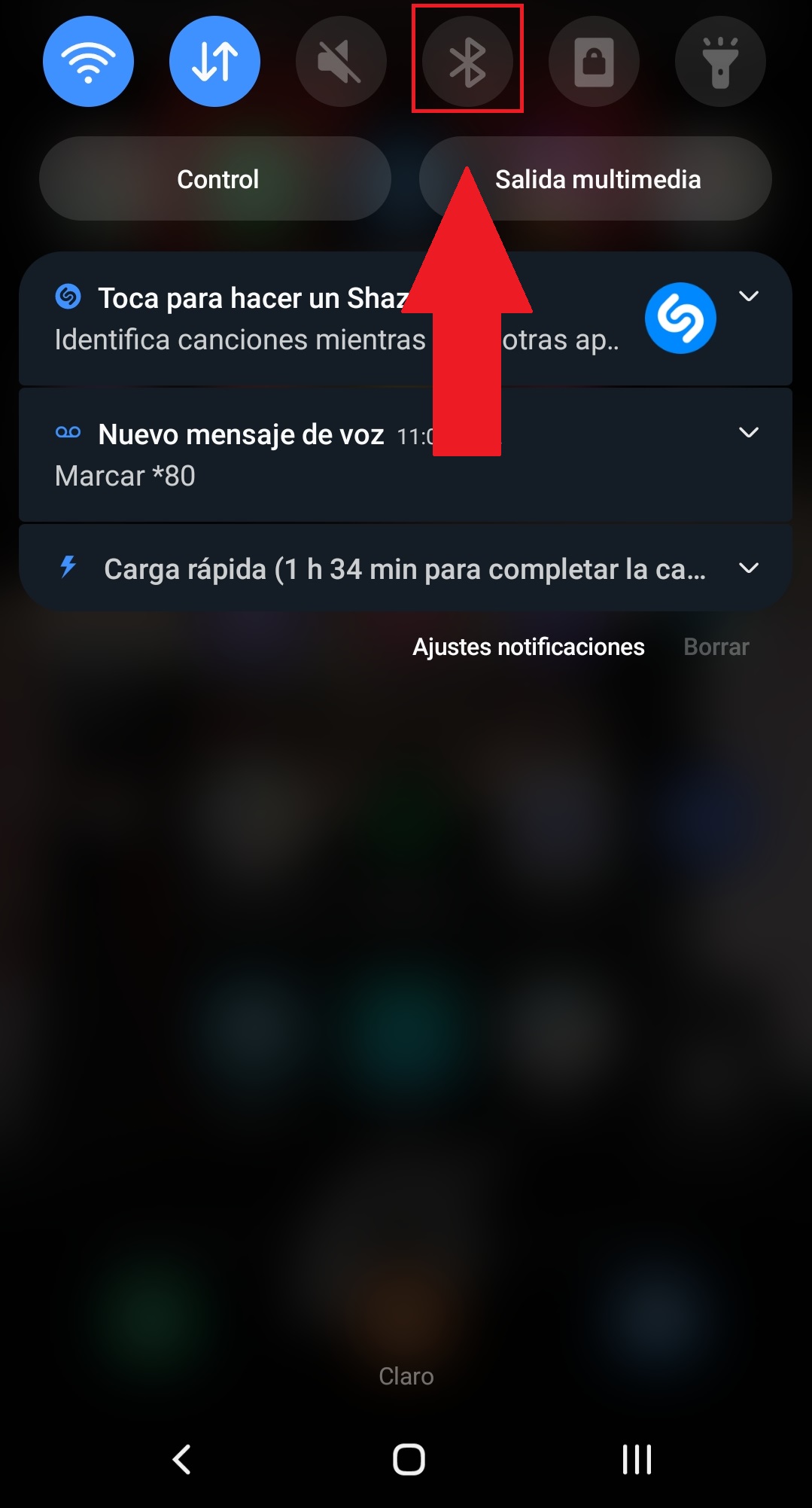The width and height of the screenshot is (812, 1508).
Task: Toggle the mute sound quick setting
Action: click(341, 62)
